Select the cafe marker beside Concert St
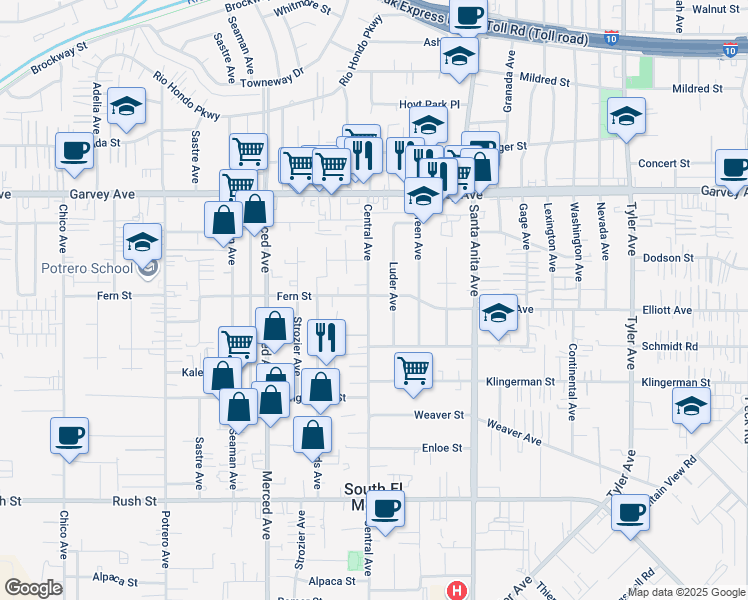Viewport: 748px width, 600px height. click(x=734, y=167)
